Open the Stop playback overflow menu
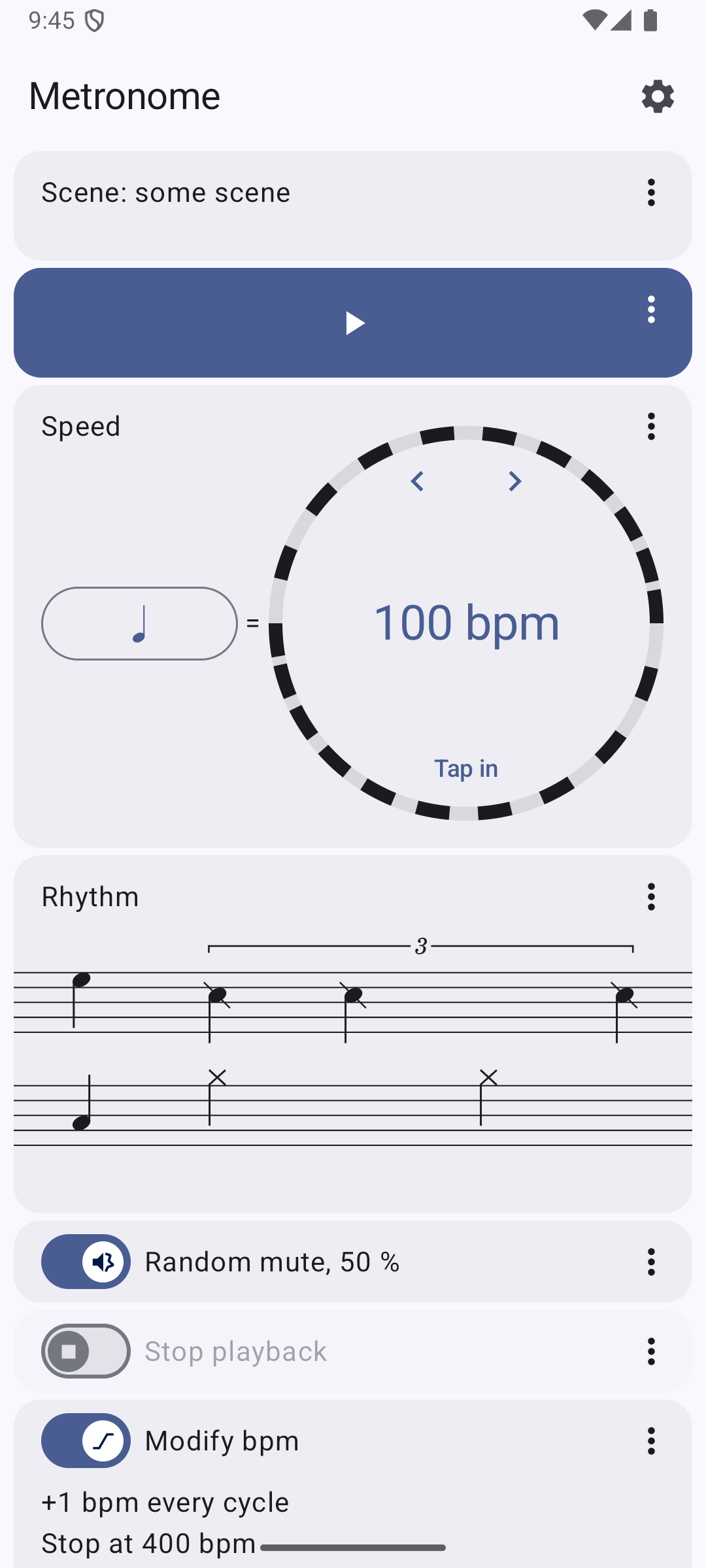This screenshot has width=706, height=1568. [x=651, y=1351]
